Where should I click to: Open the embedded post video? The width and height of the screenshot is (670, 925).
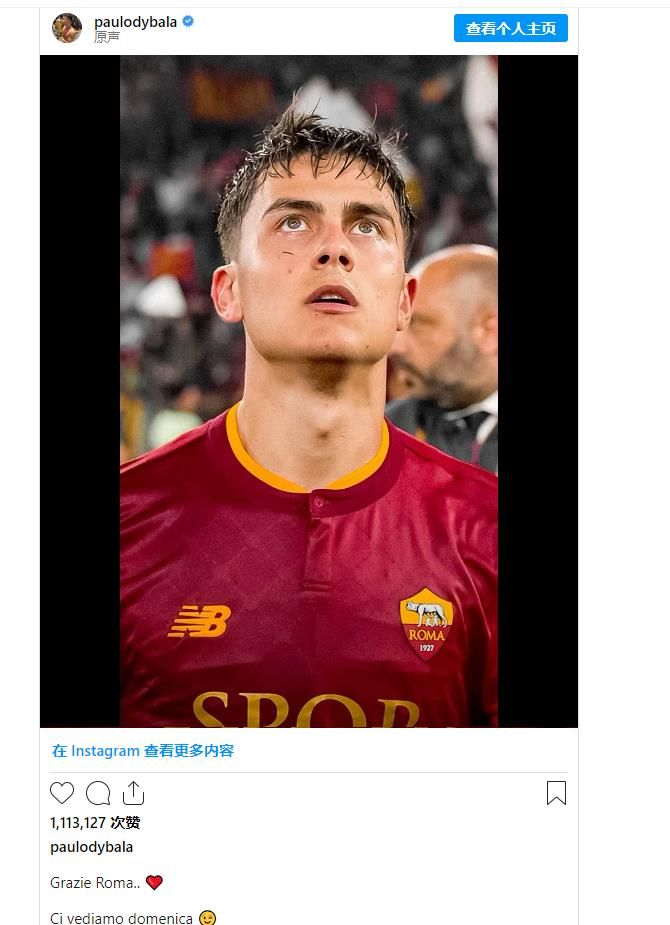(309, 390)
